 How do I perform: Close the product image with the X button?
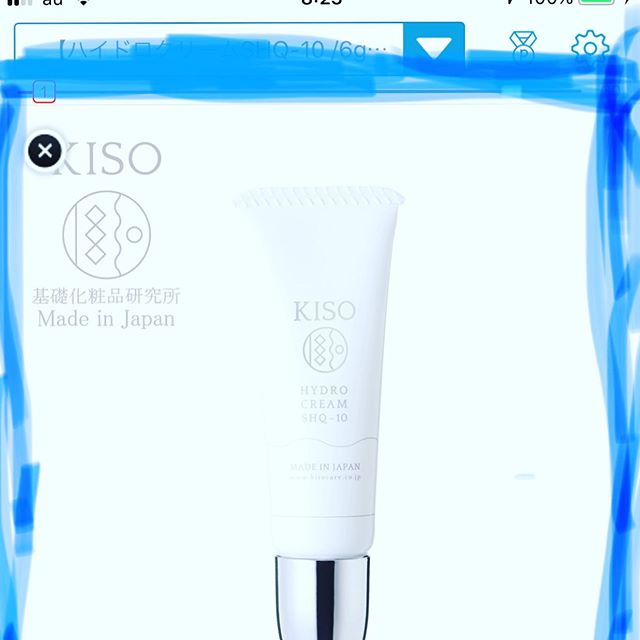click(x=45, y=152)
